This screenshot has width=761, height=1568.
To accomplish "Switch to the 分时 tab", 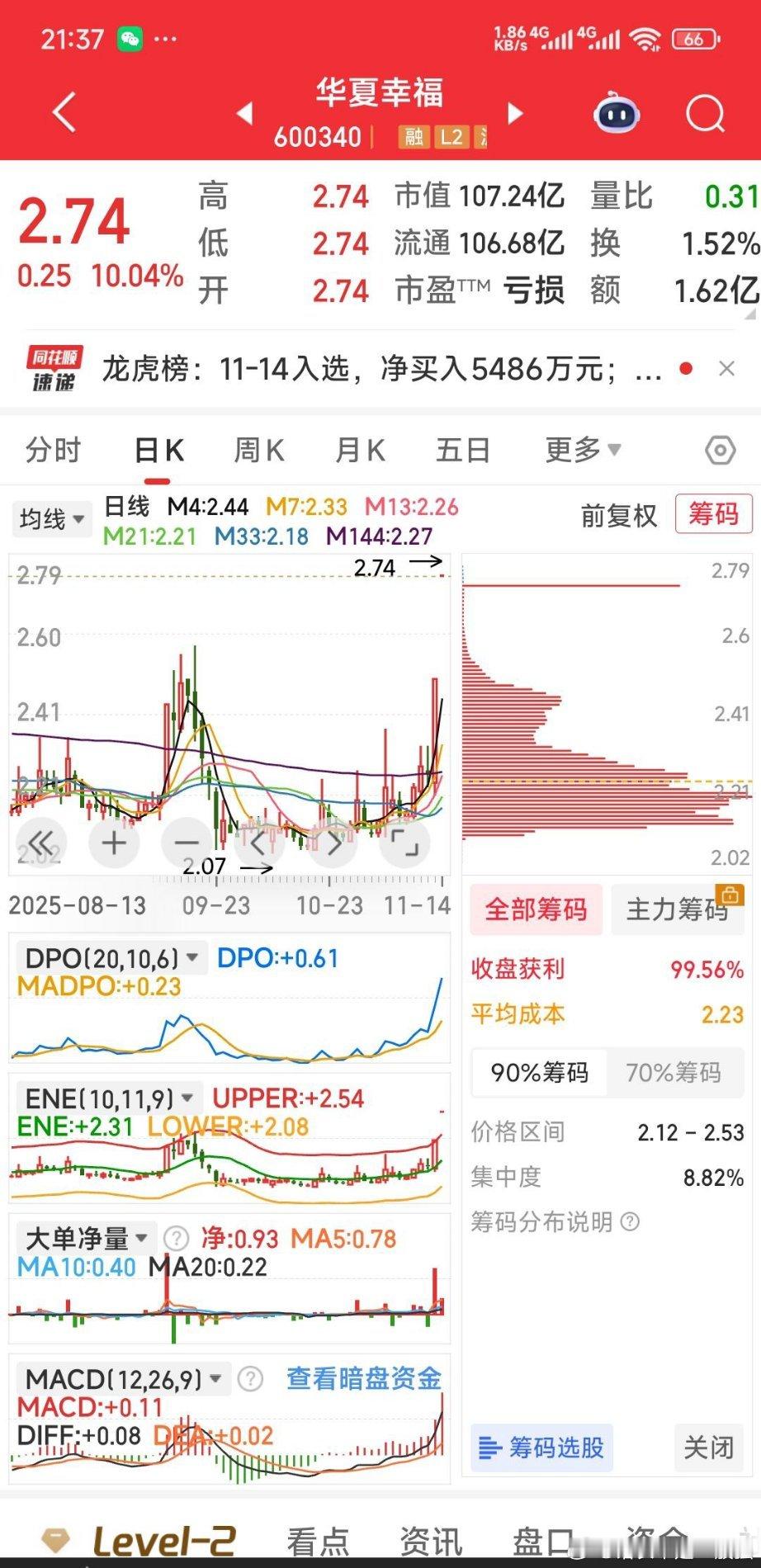I will pyautogui.click(x=53, y=450).
